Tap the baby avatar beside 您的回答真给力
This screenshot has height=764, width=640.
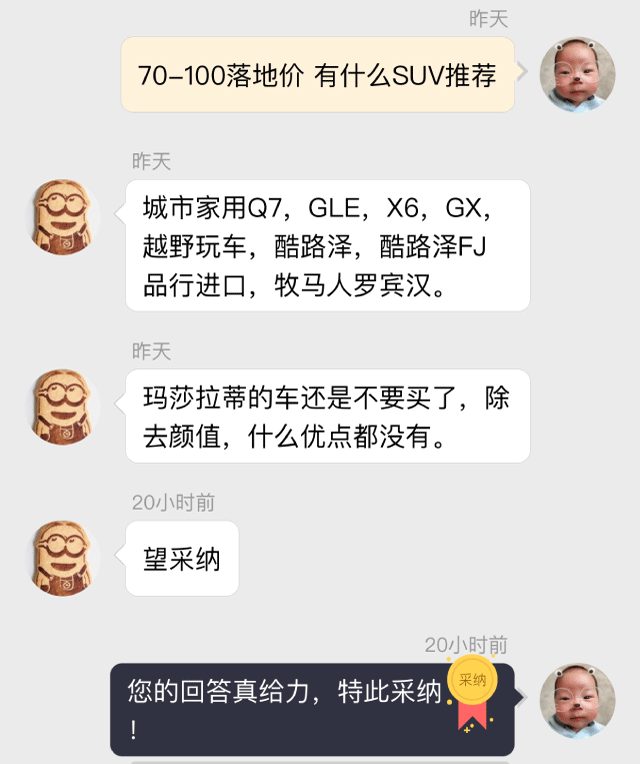tap(577, 701)
